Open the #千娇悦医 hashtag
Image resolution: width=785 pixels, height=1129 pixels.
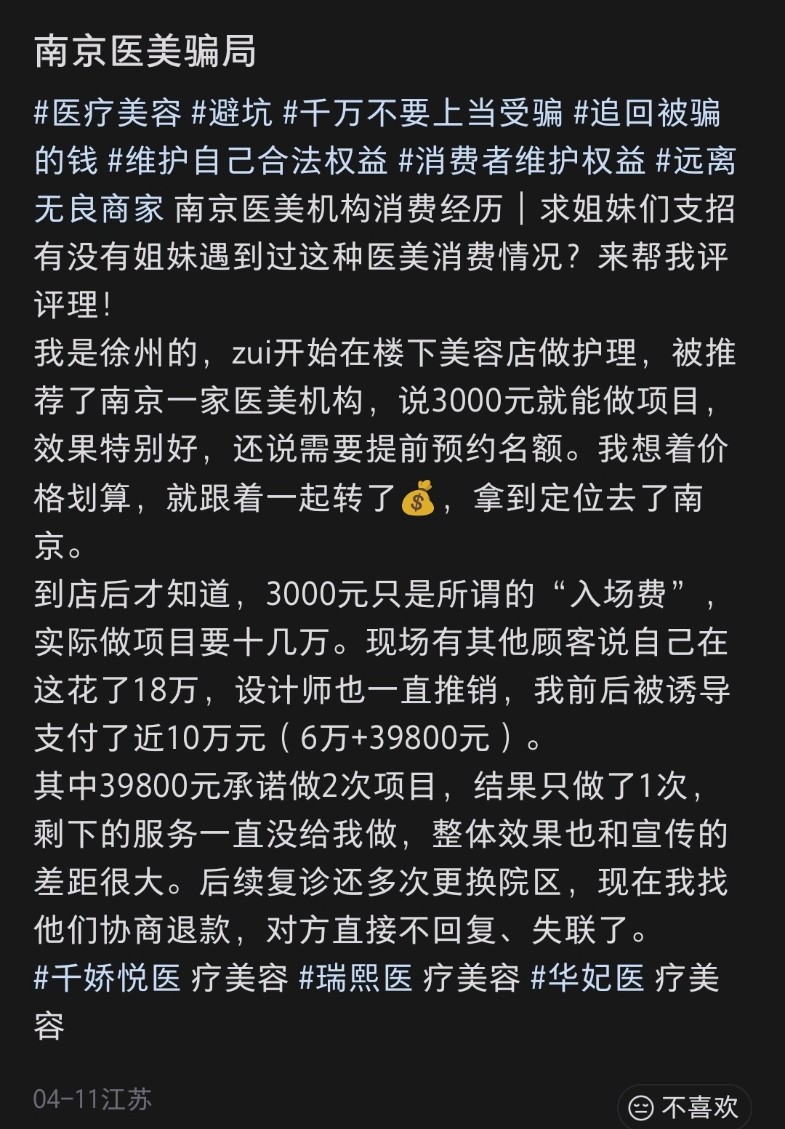[107, 978]
